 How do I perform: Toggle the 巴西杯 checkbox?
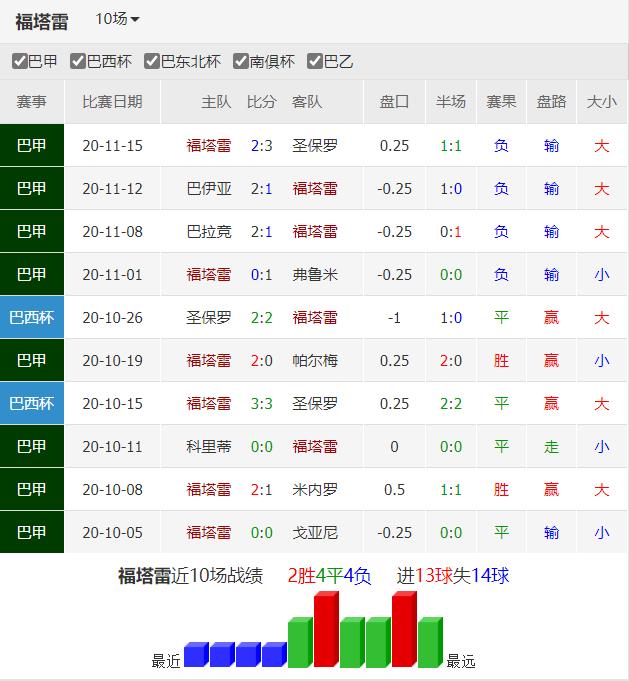78,62
